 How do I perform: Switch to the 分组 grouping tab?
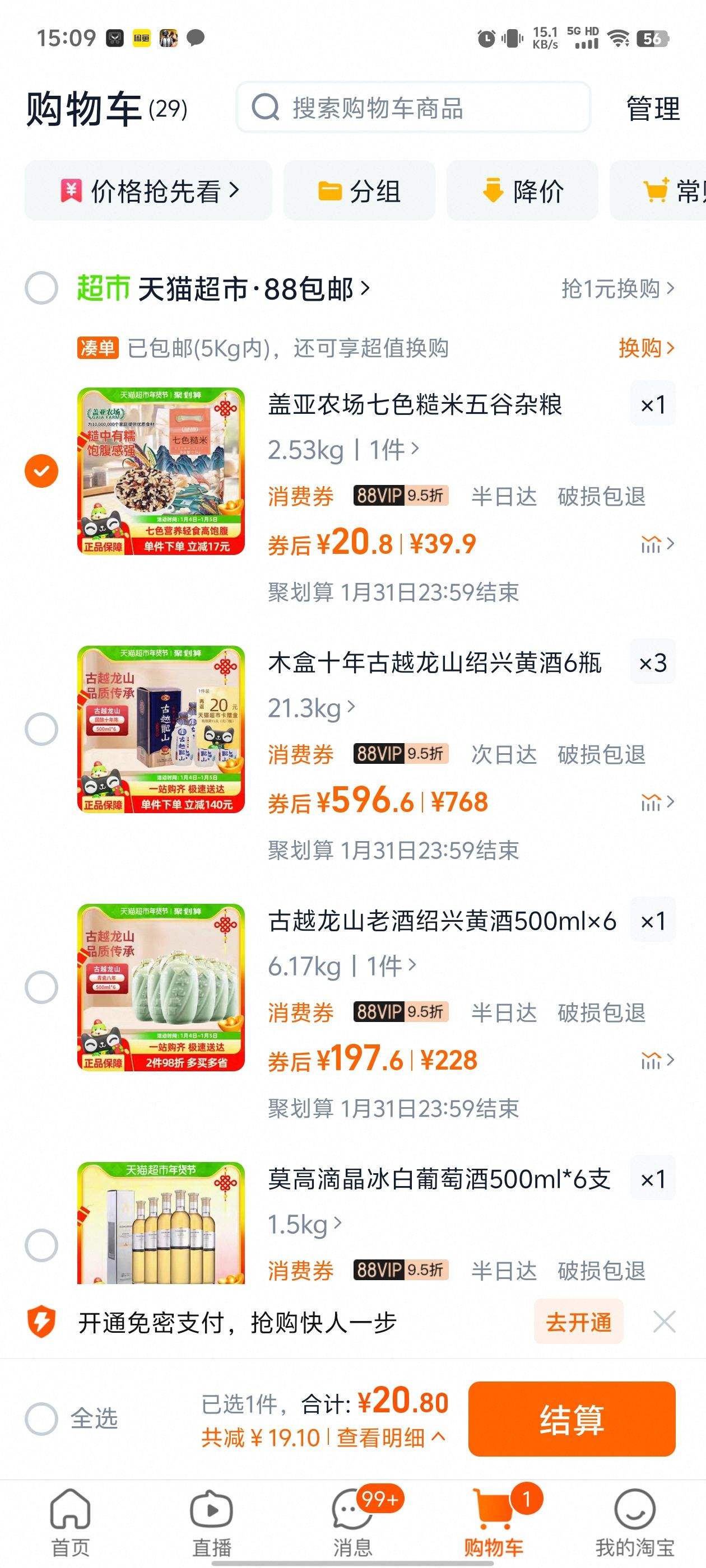coord(359,190)
